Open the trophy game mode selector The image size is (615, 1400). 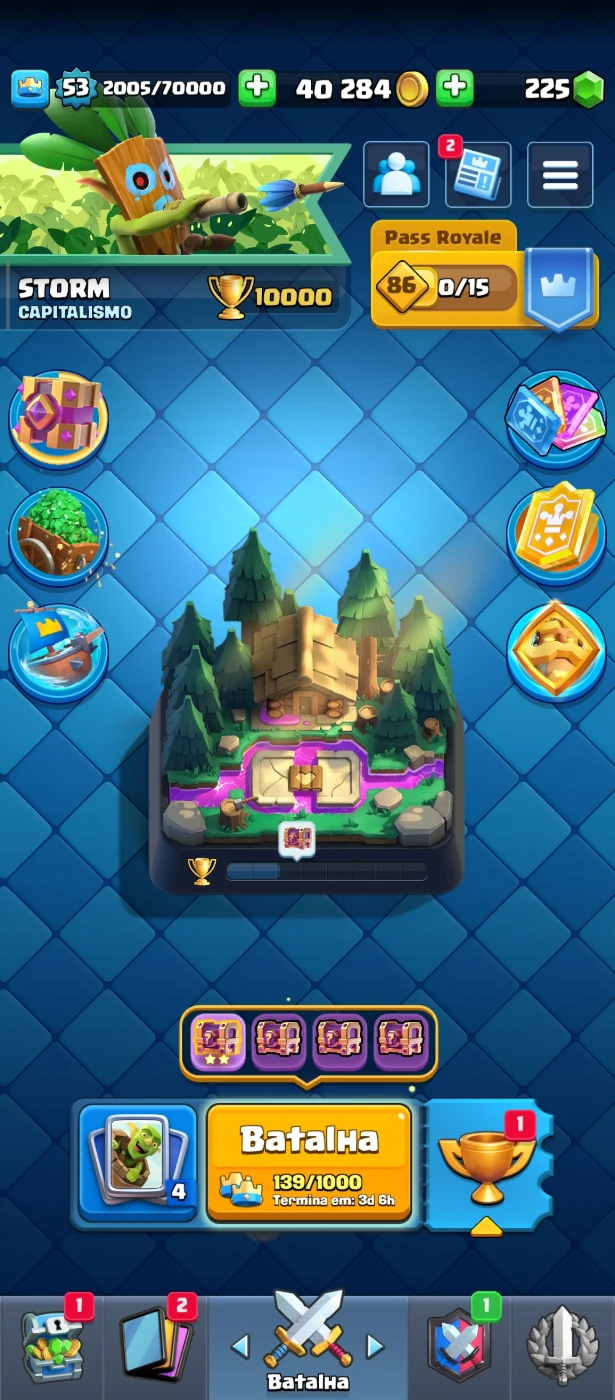(487, 1165)
